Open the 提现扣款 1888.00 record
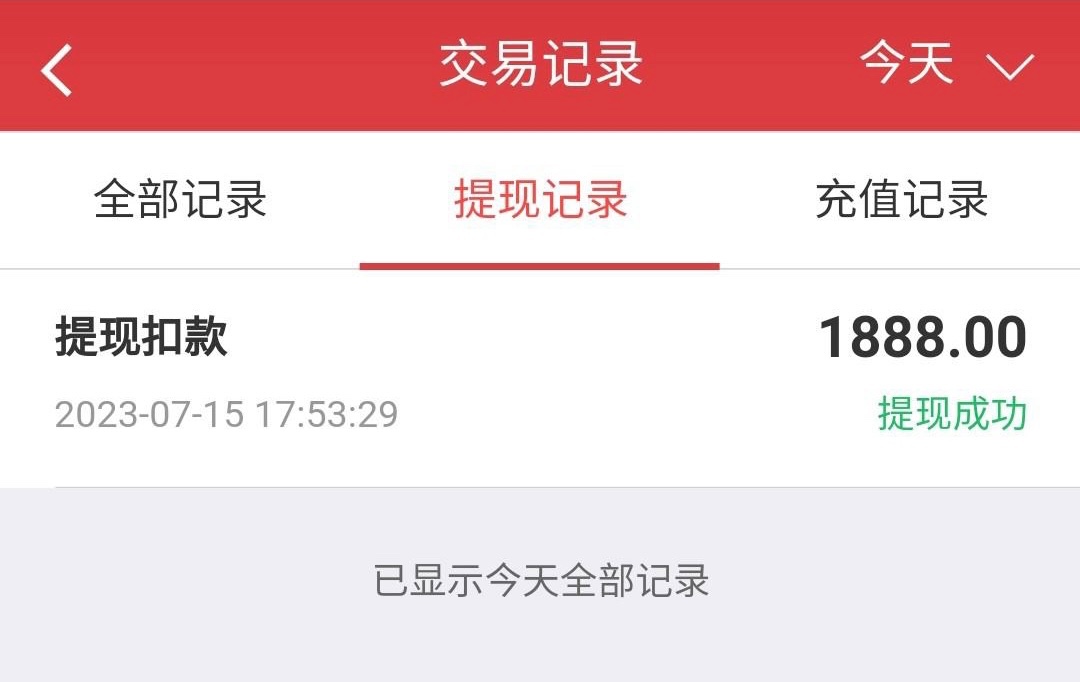 (x=540, y=375)
